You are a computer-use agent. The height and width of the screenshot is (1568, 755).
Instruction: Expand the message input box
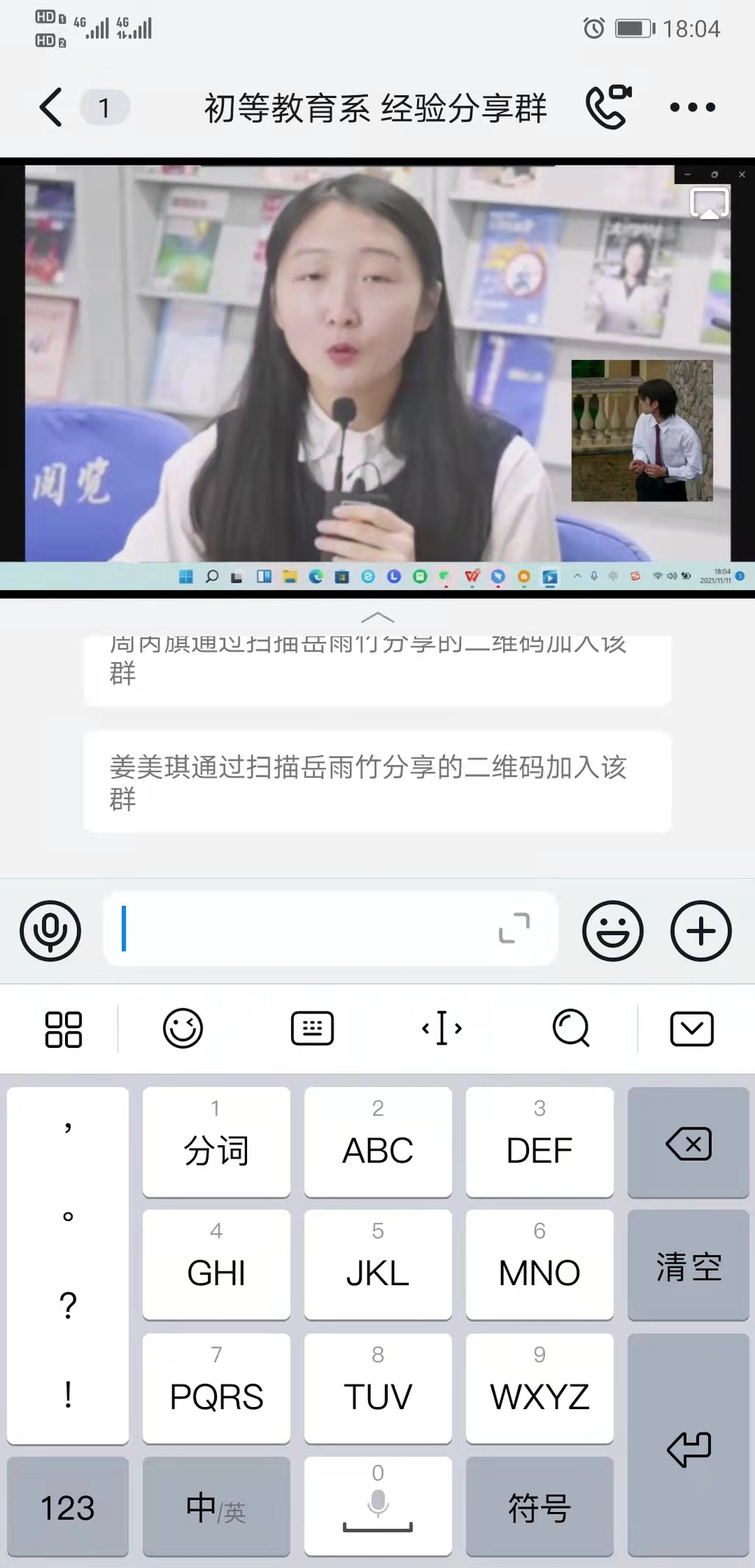(515, 928)
